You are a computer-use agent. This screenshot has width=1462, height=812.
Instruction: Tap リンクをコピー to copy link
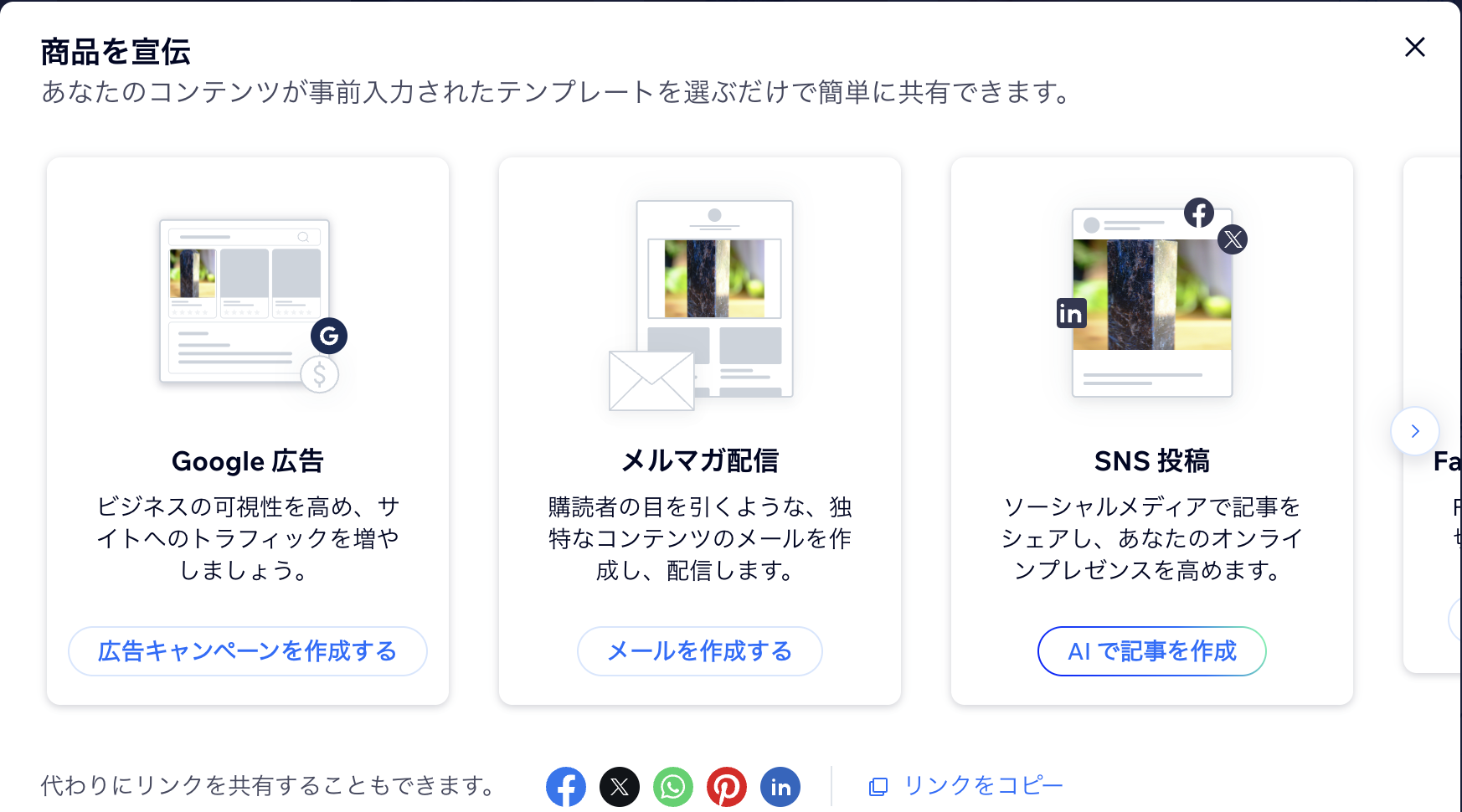pos(967,786)
